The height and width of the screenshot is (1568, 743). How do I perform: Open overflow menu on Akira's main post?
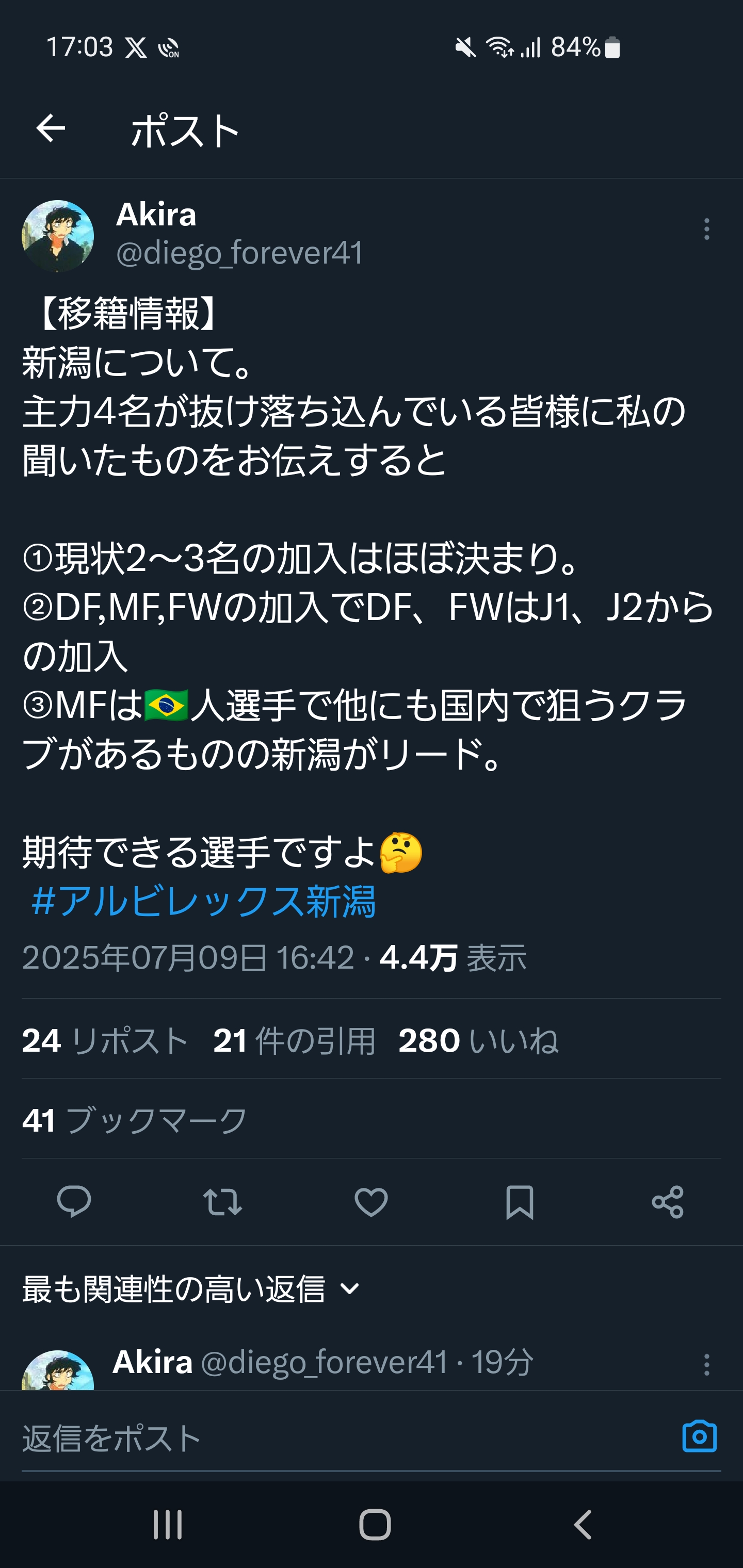coord(706,230)
